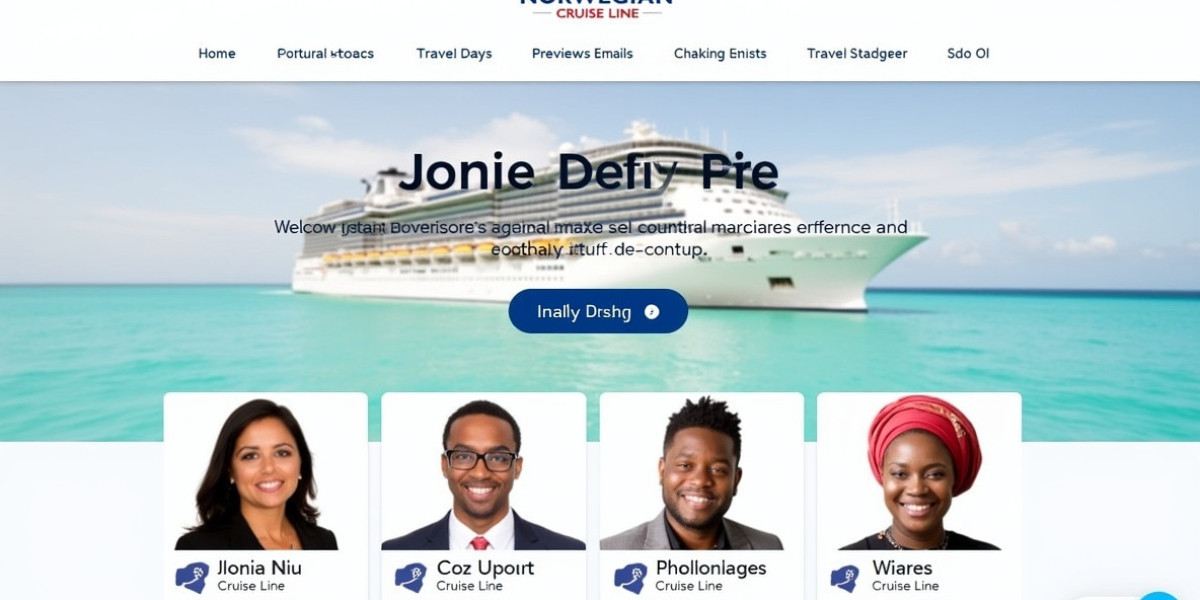This screenshot has height=600, width=1200.
Task: Open Travel Stadgeer from the navigation
Action: (857, 54)
